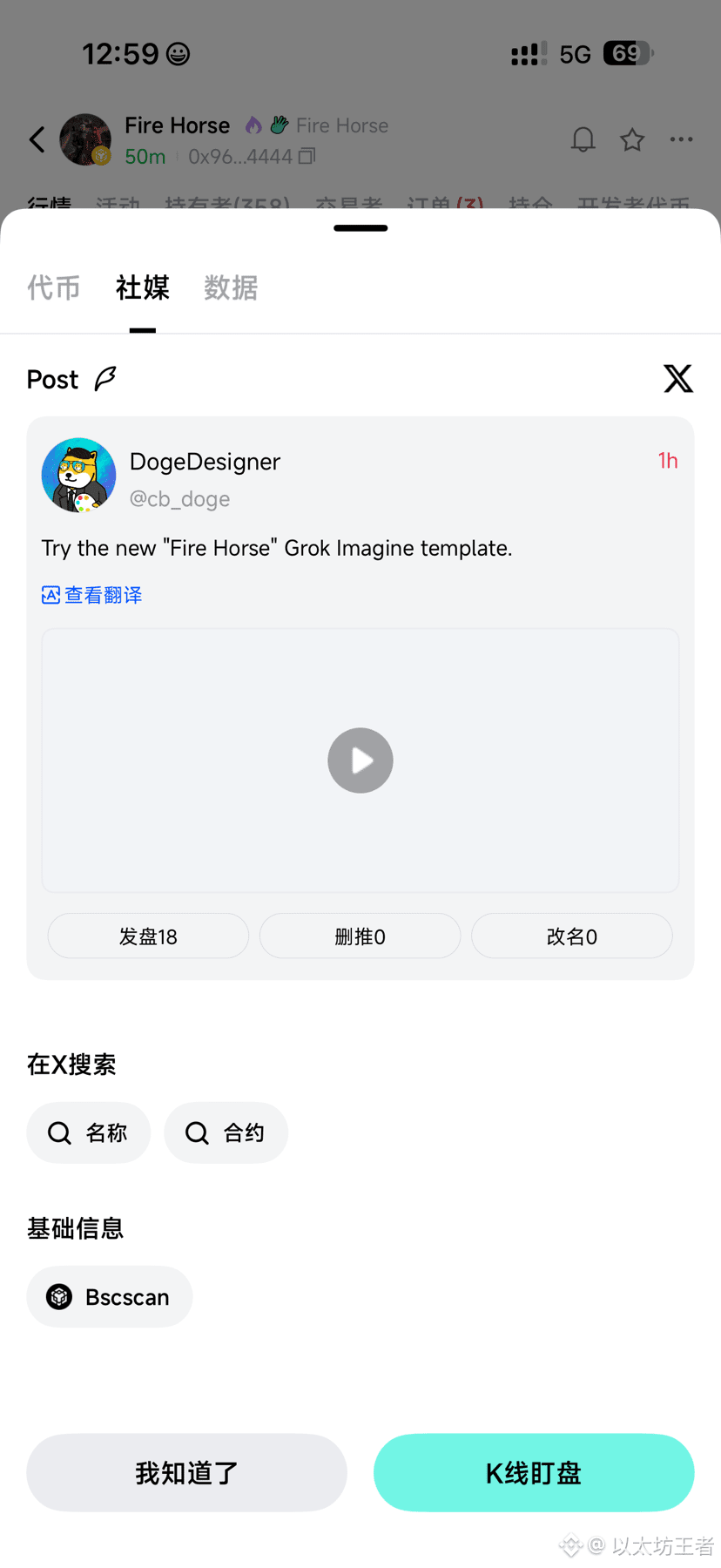Switch to the 数据 tab
The image size is (721, 1568).
point(231,287)
